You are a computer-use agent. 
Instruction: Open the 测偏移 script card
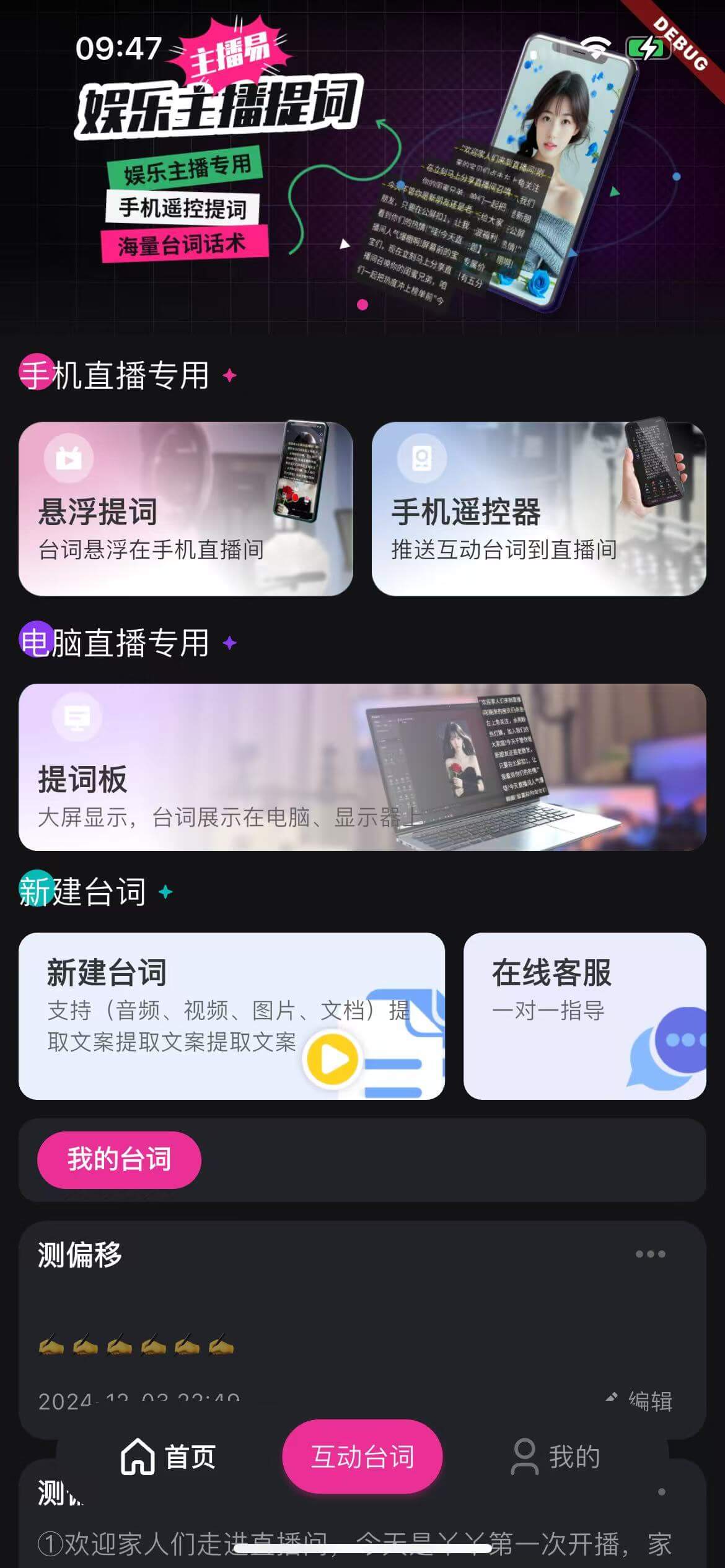coord(362,1329)
